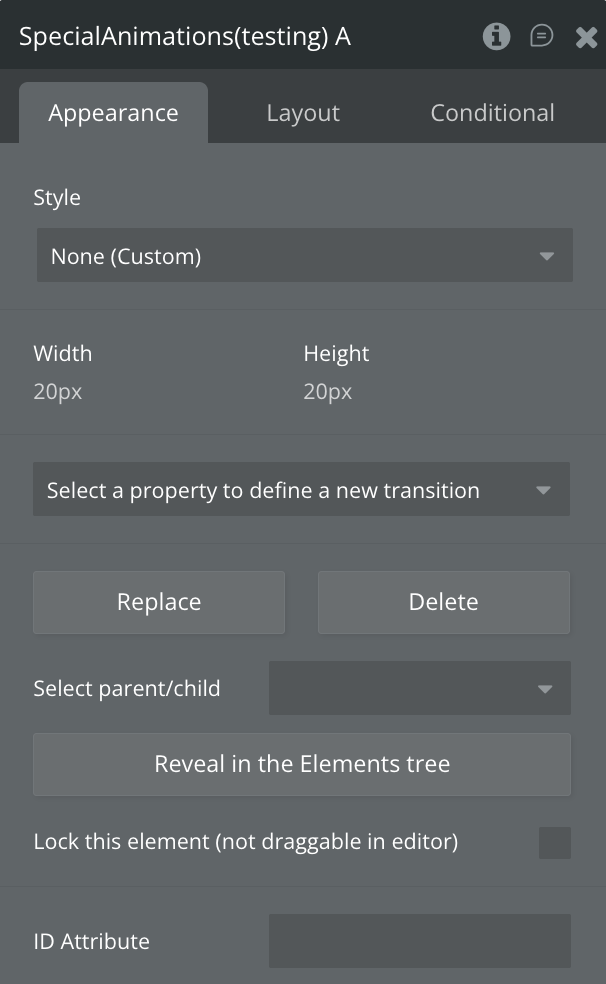Image resolution: width=606 pixels, height=984 pixels.
Task: Open the new transition property dropdown
Action: 301,490
